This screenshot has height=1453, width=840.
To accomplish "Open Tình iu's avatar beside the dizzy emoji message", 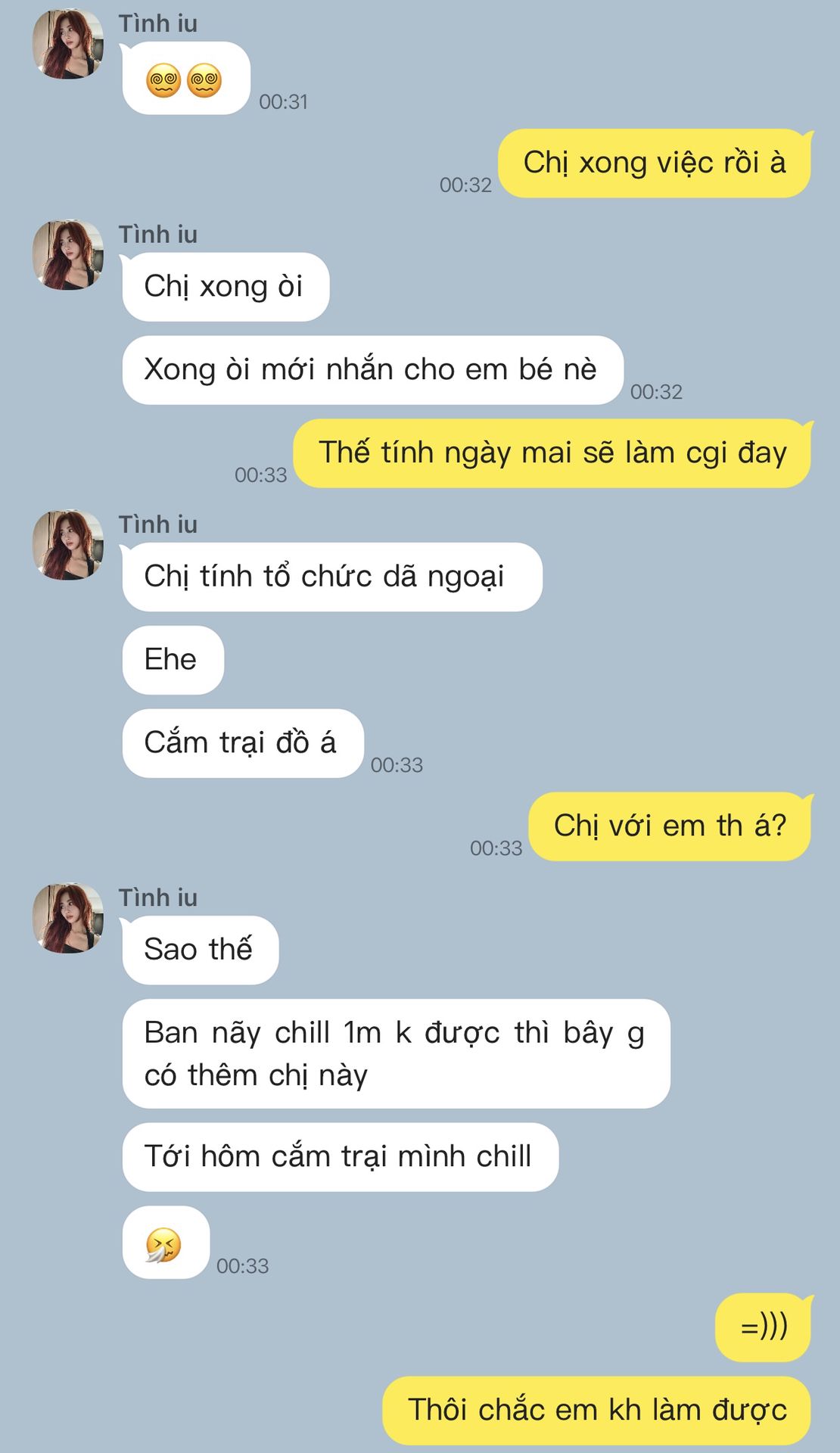I will coord(68,44).
